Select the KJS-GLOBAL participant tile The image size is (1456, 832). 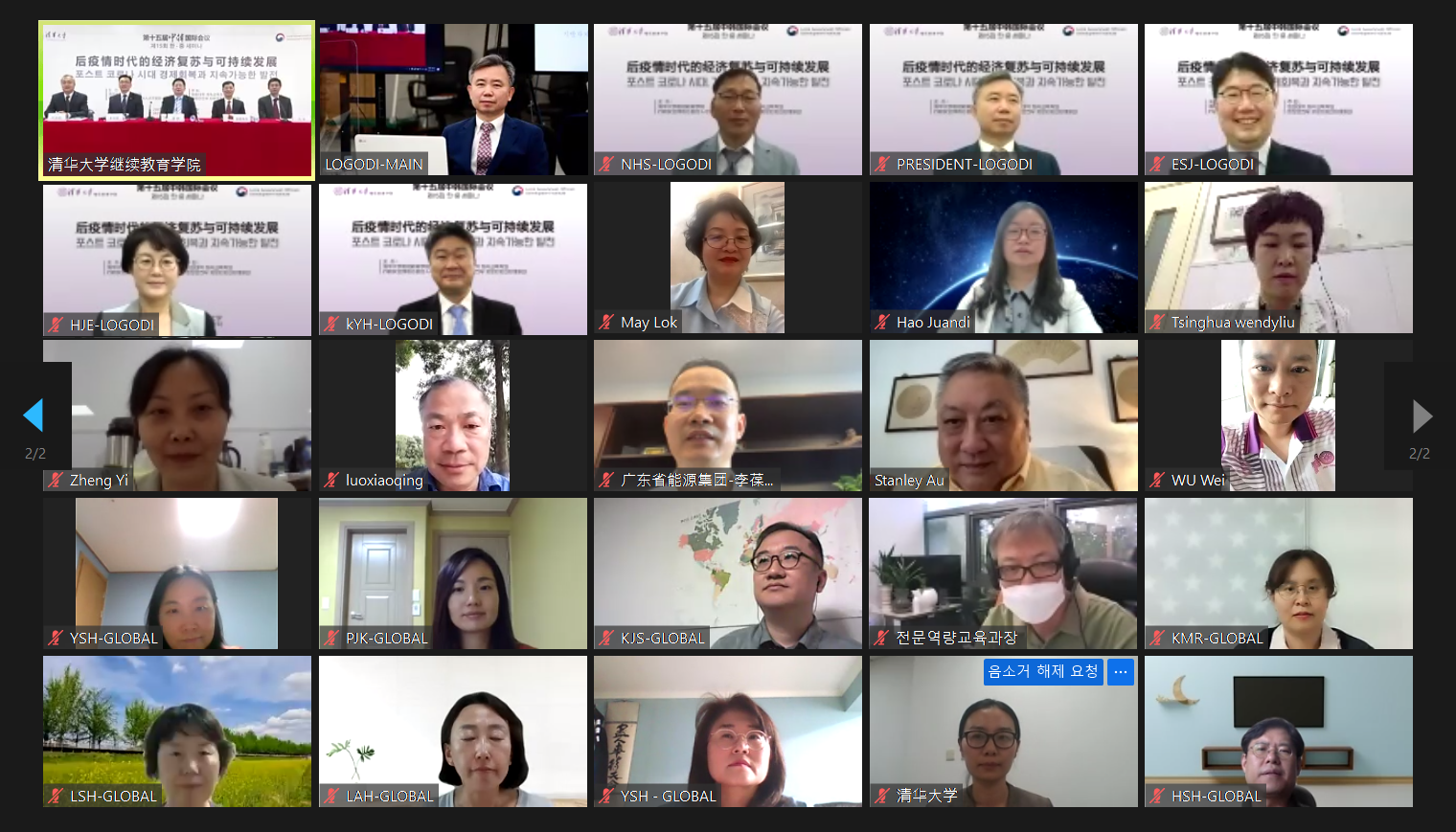click(727, 573)
